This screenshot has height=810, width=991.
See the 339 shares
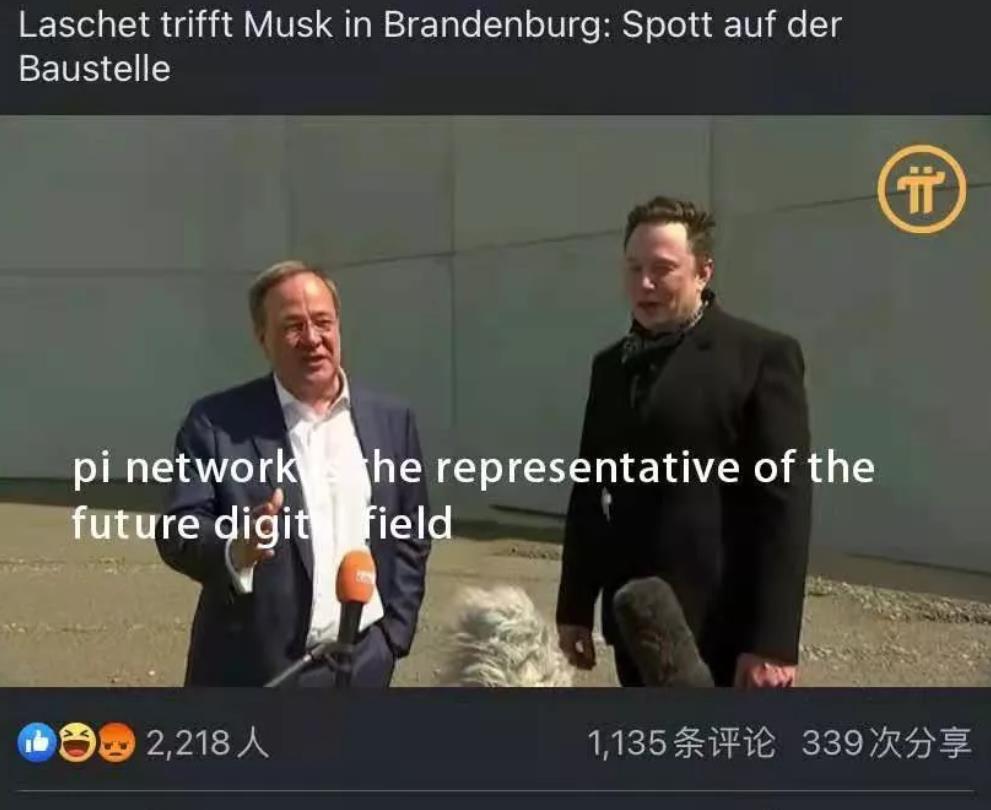886,744
